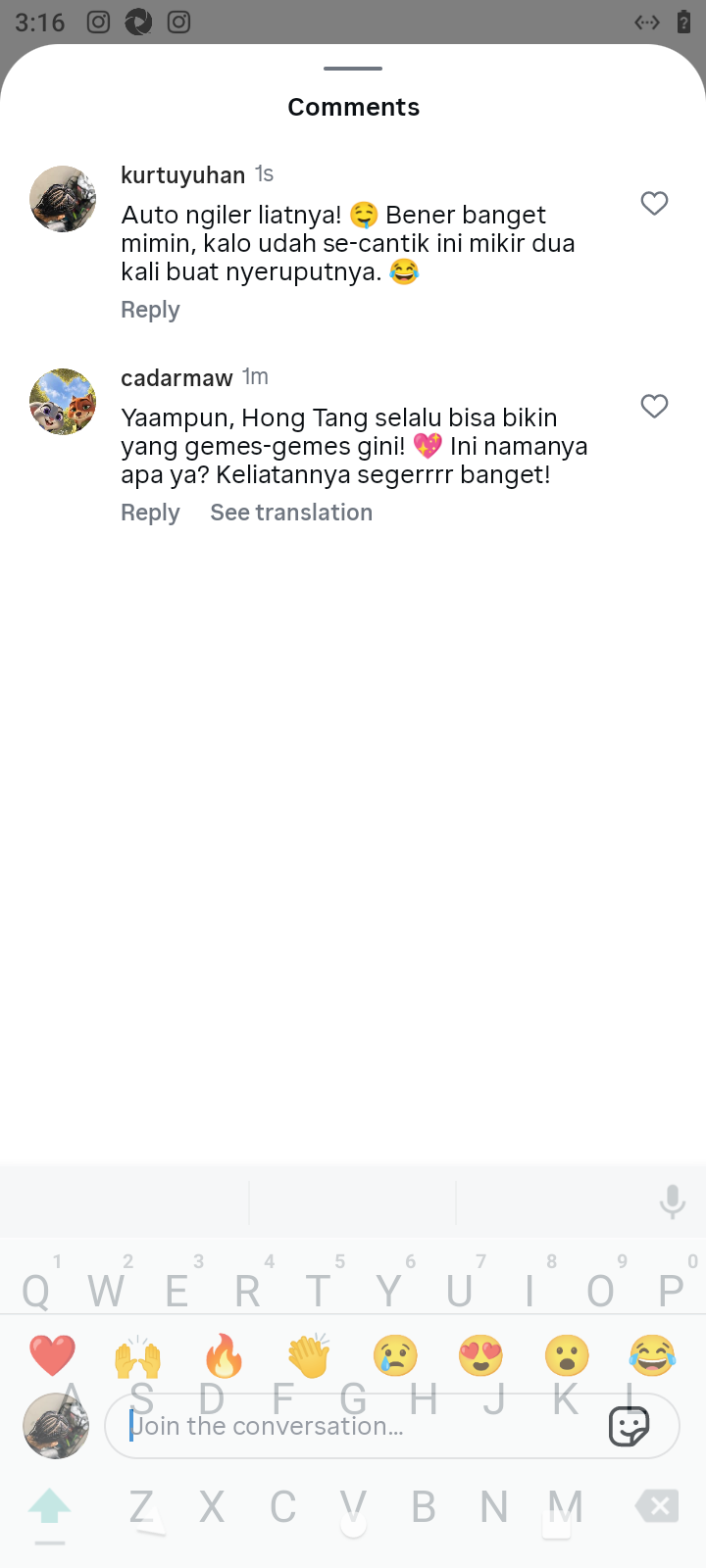This screenshot has width=706, height=1568.
Task: Reply to kurtuyuhan's comment
Action: [150, 310]
